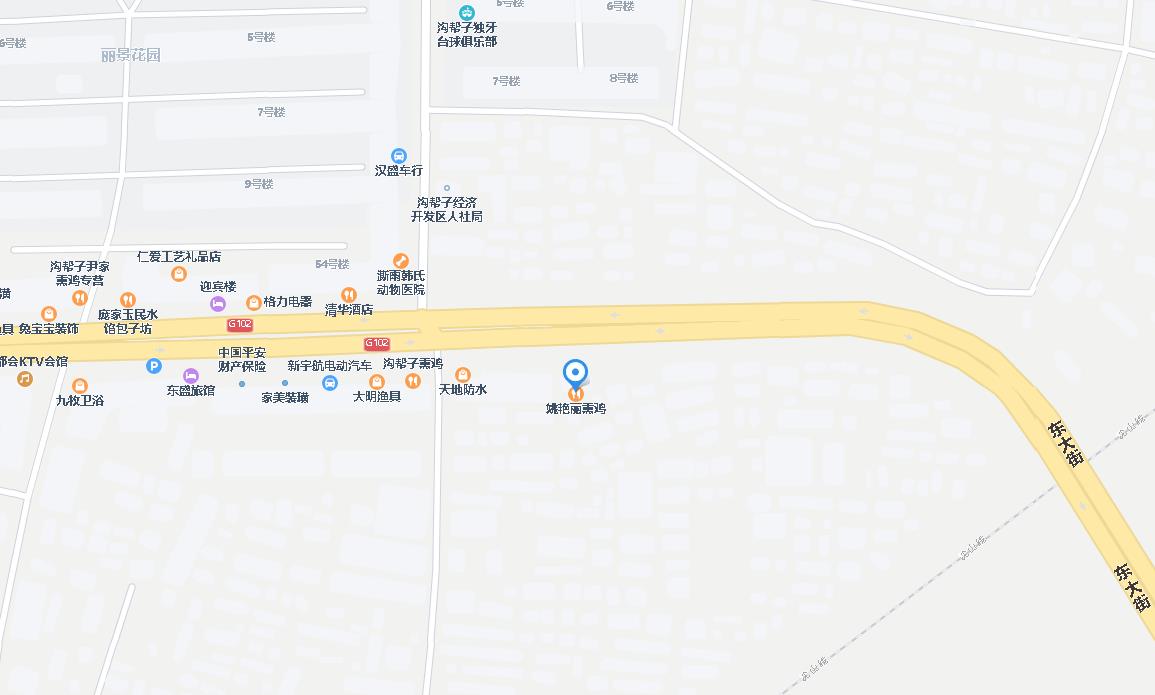Screen dimensions: 1155x695
Task: Open the parking P marker
Action: tap(153, 366)
